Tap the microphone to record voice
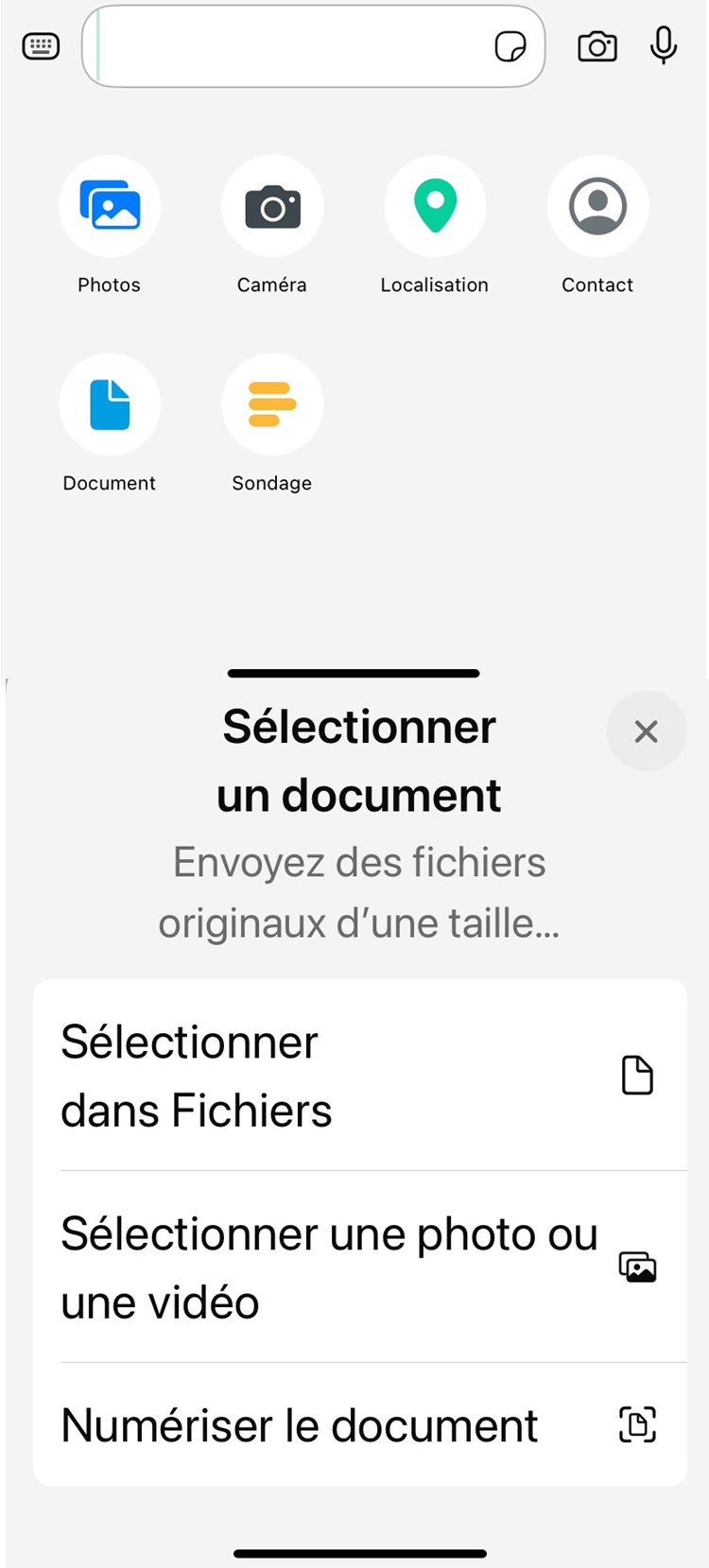709x1568 pixels. pos(664,45)
